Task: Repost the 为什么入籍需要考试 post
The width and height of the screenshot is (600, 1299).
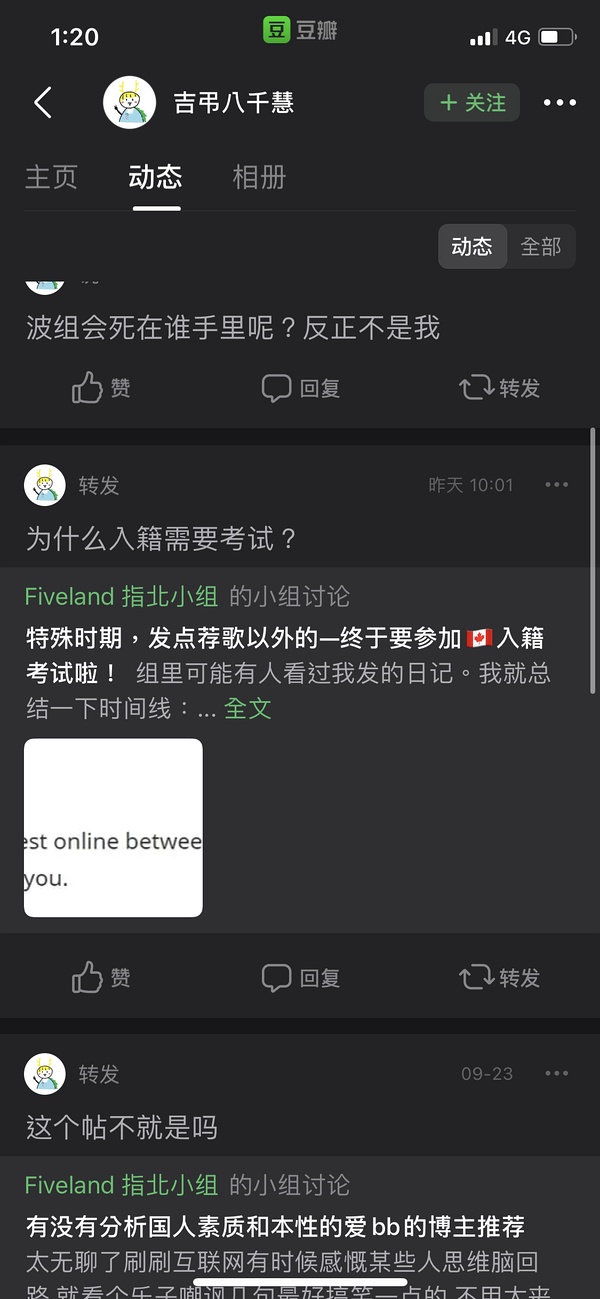Action: pos(499,977)
